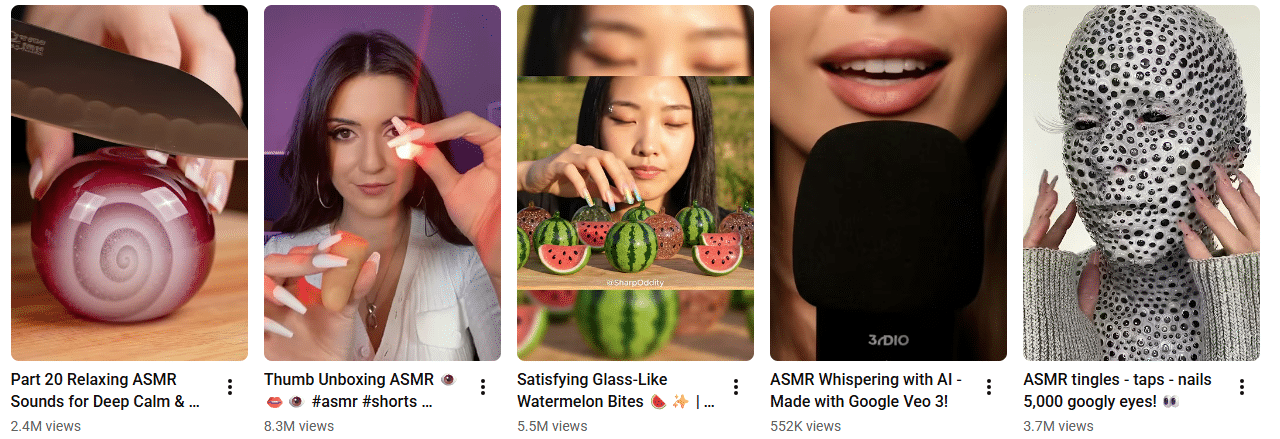
Task: Play the Thumb Unboxing ASMR short
Action: pyautogui.click(x=382, y=183)
